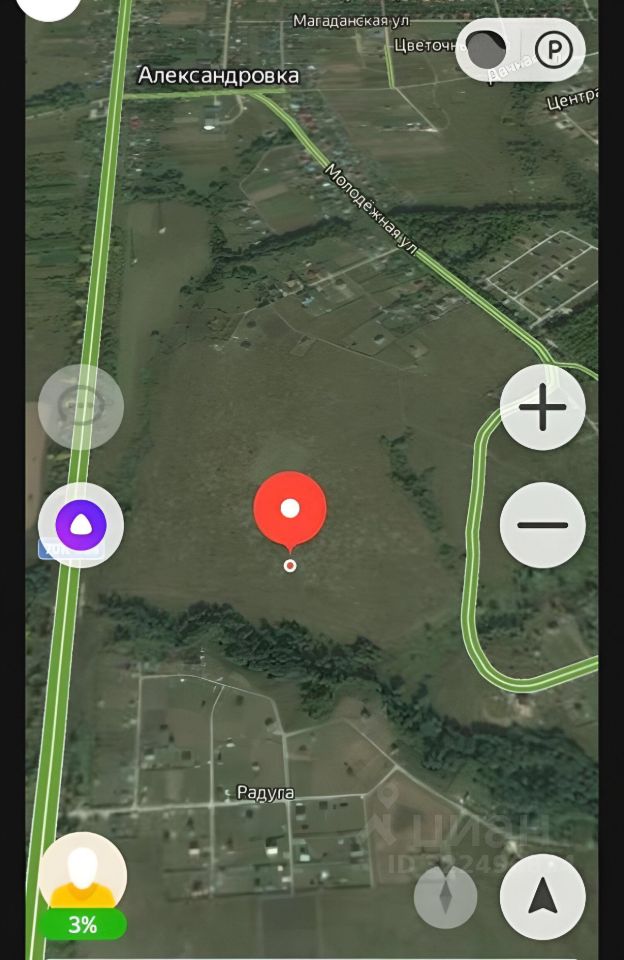This screenshot has width=624, height=960.
Task: Toggle the parking layer
Action: [551, 48]
